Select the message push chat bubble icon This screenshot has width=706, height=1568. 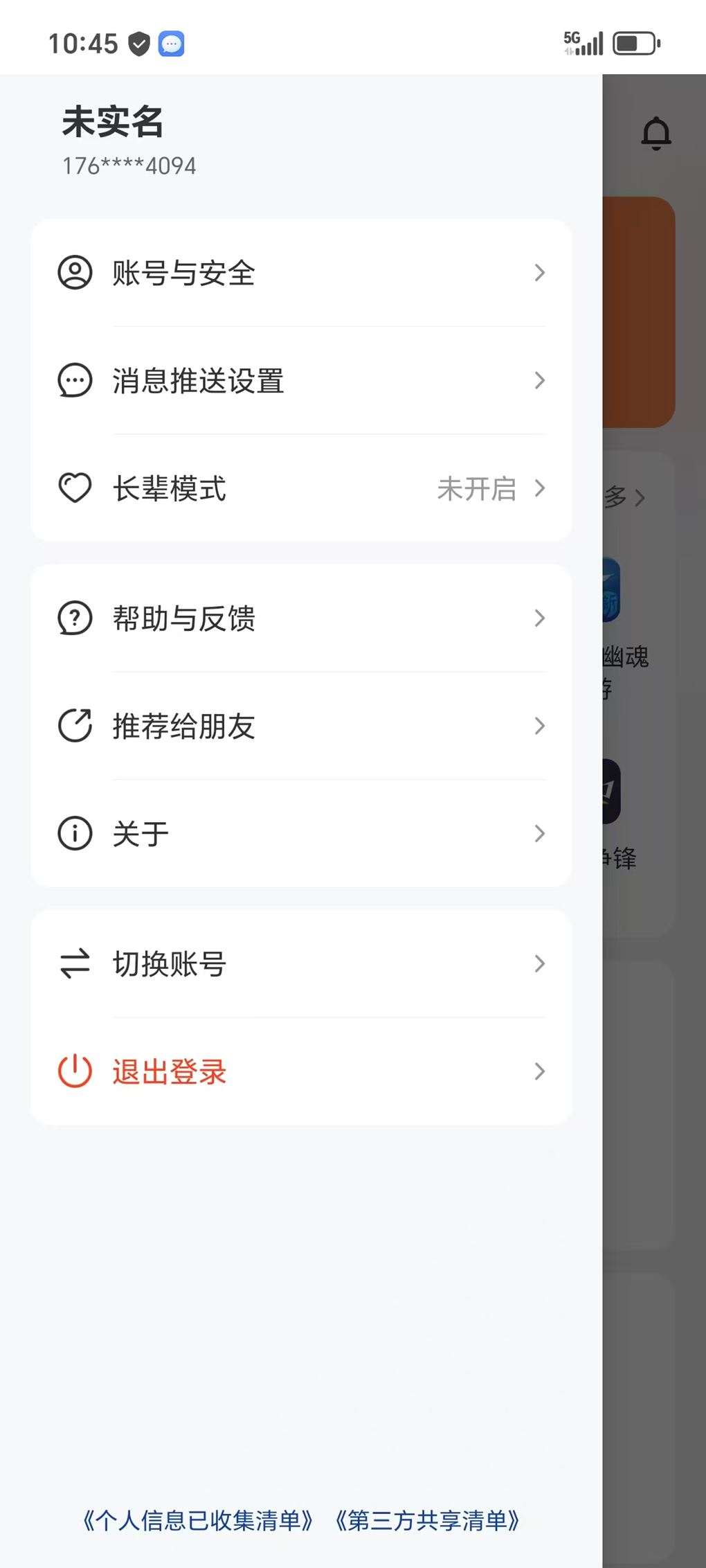pos(74,380)
